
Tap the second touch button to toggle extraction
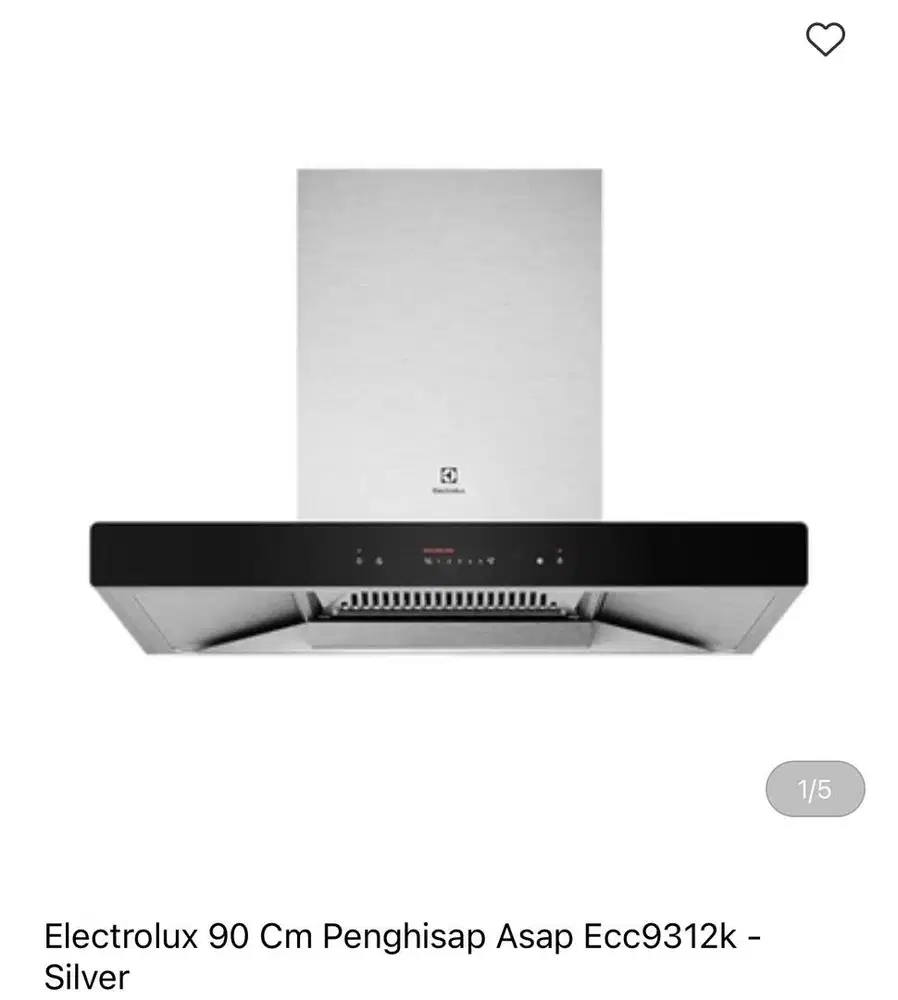coord(379,559)
